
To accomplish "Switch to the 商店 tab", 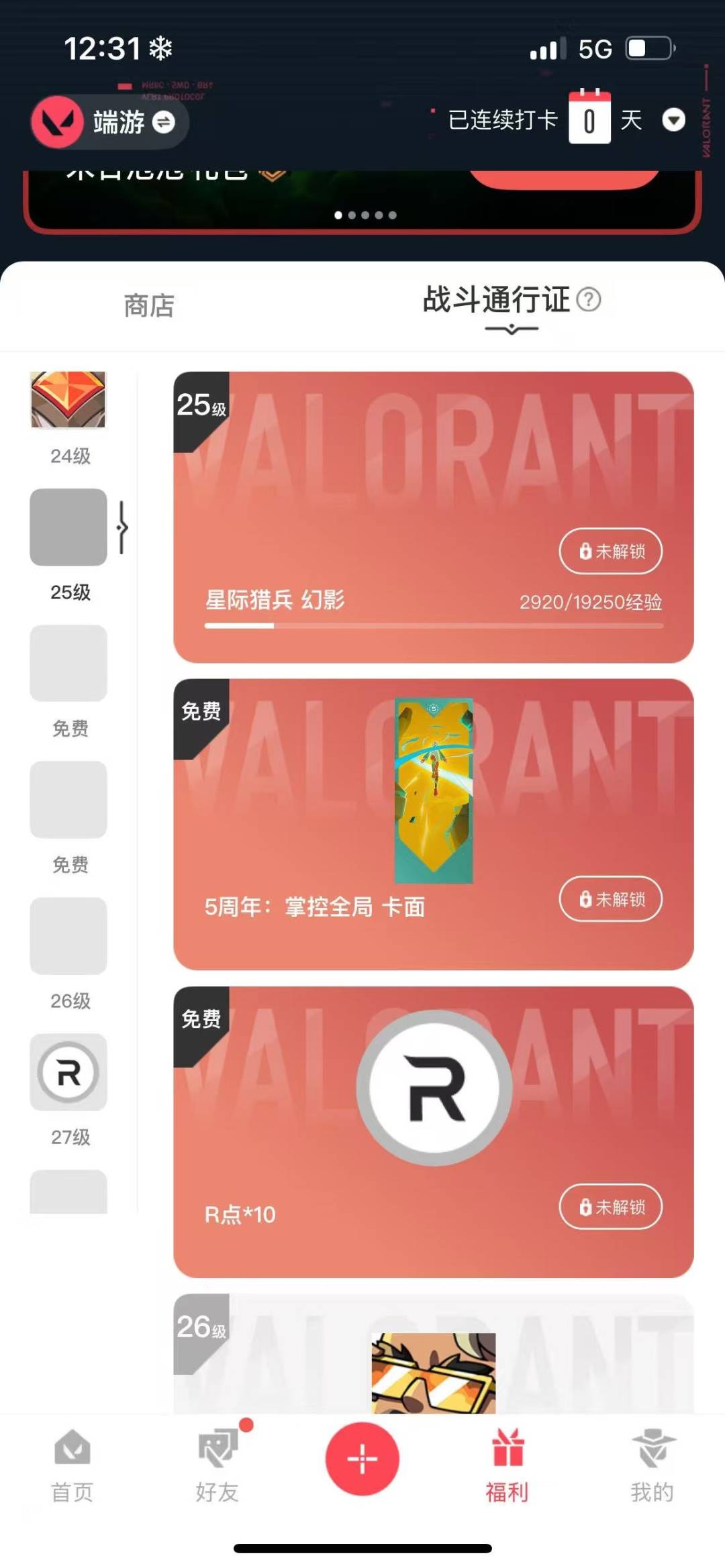I will pos(149,306).
